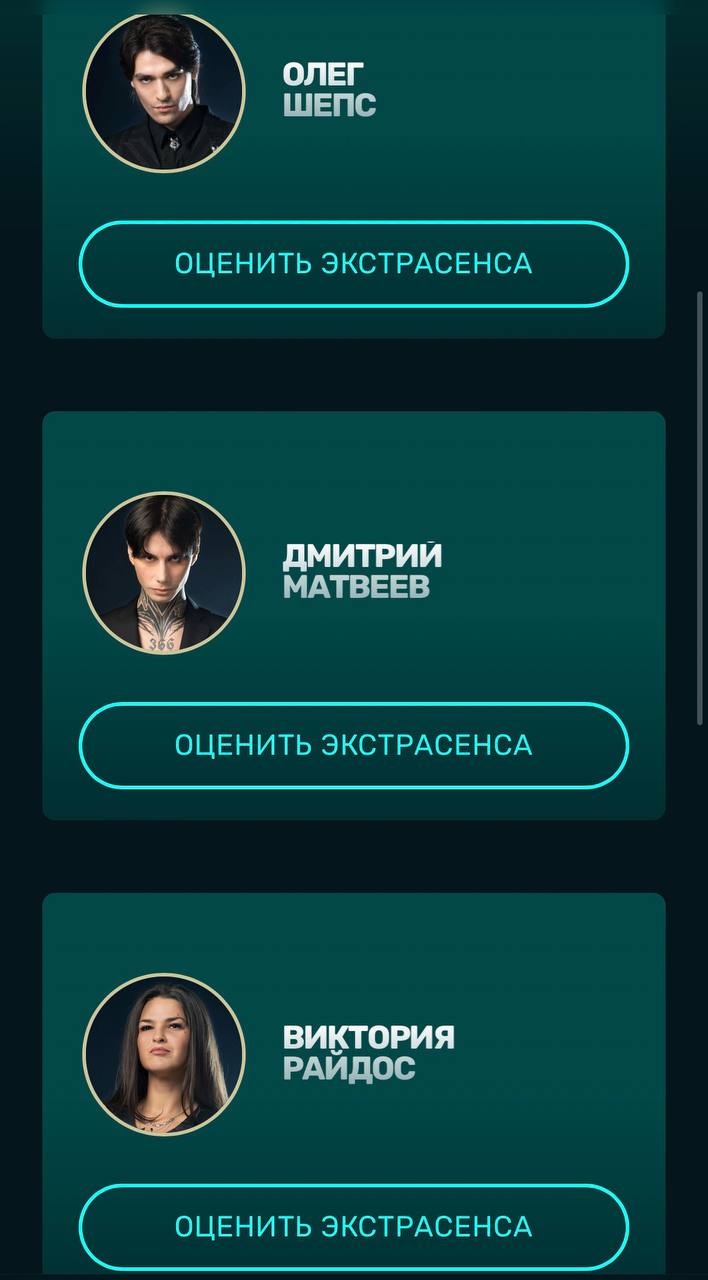Image resolution: width=708 pixels, height=1280 pixels.
Task: Rate psychic Виктория Райдос
Action: pyautogui.click(x=353, y=1226)
